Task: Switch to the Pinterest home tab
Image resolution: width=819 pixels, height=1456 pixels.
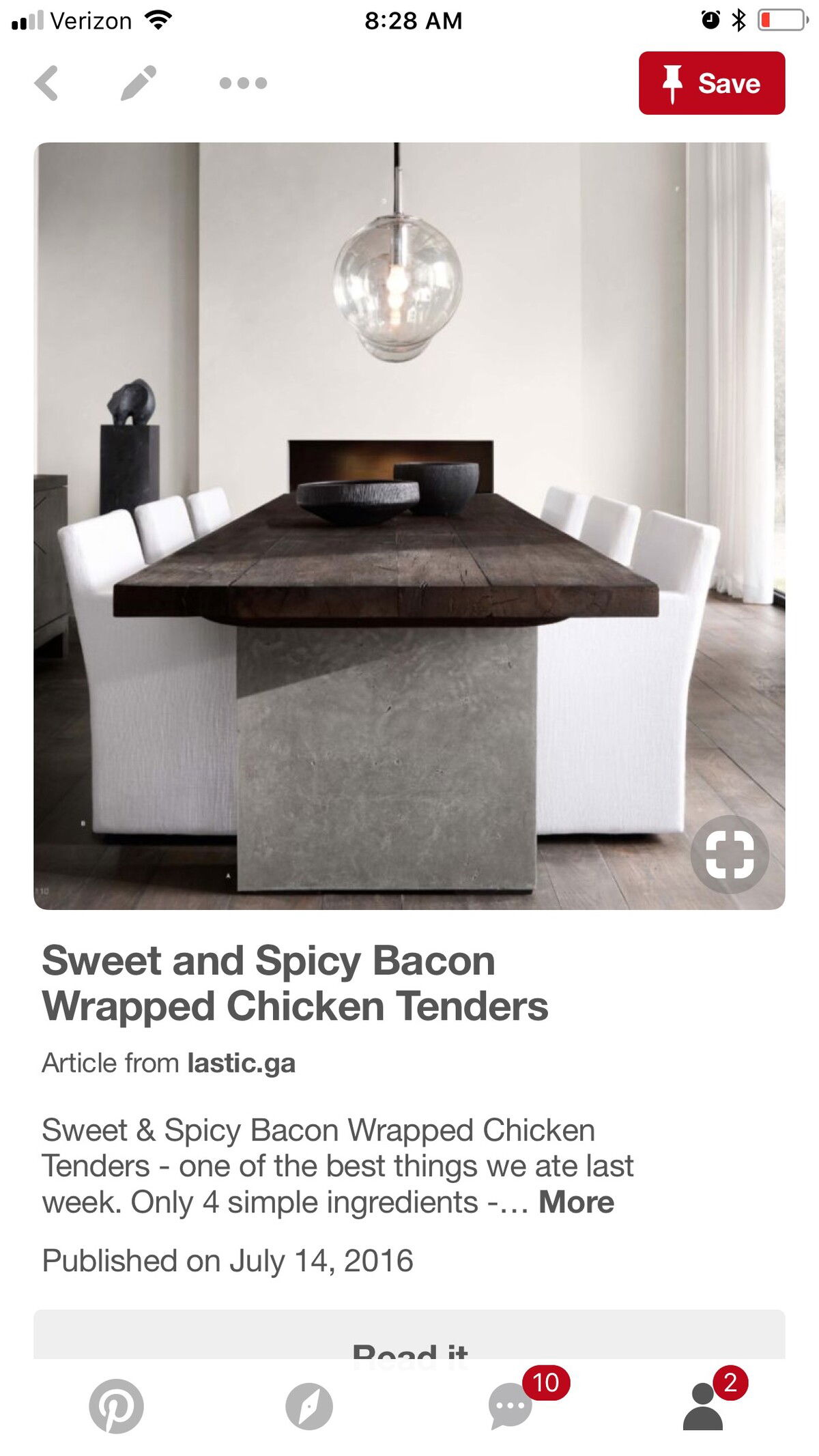Action: click(117, 1406)
